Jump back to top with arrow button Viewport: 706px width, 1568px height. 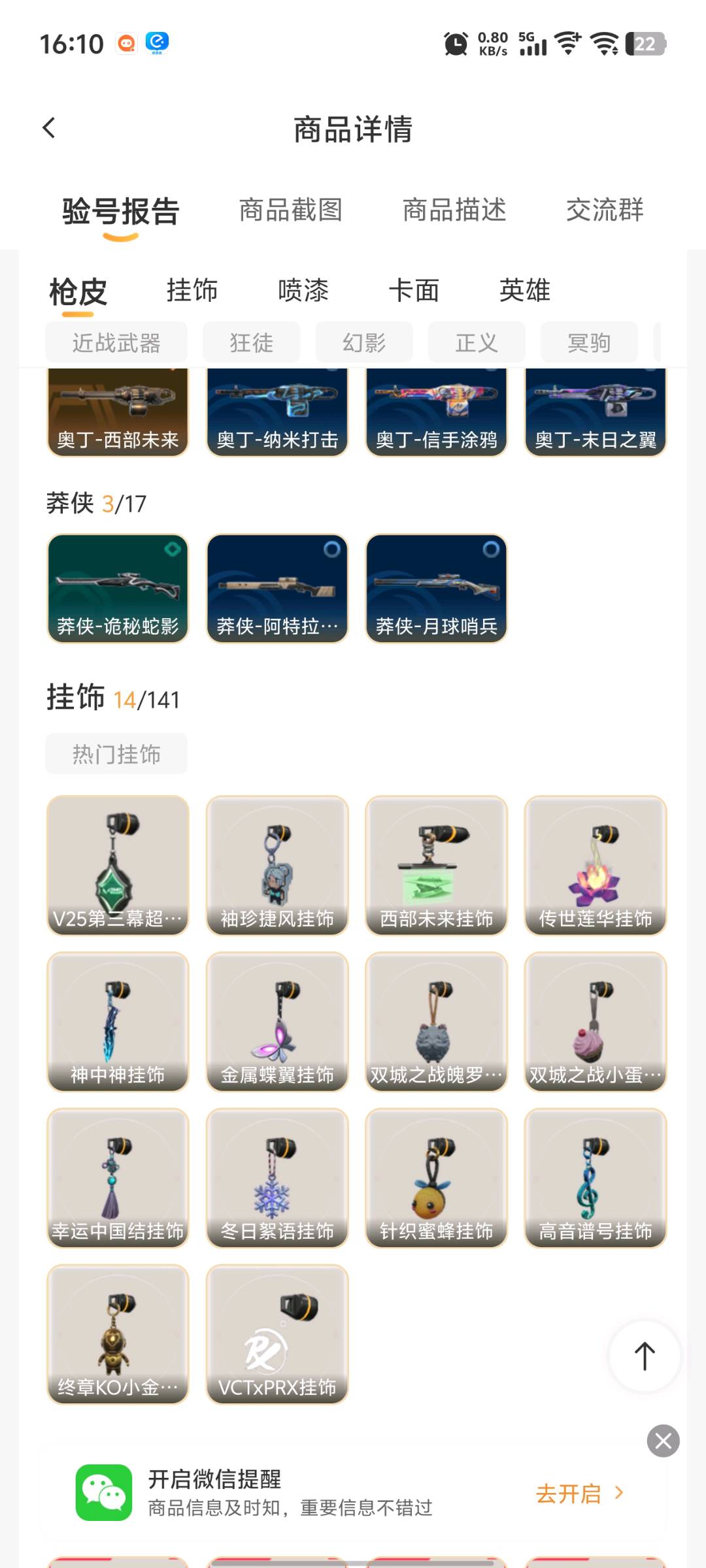click(645, 1356)
